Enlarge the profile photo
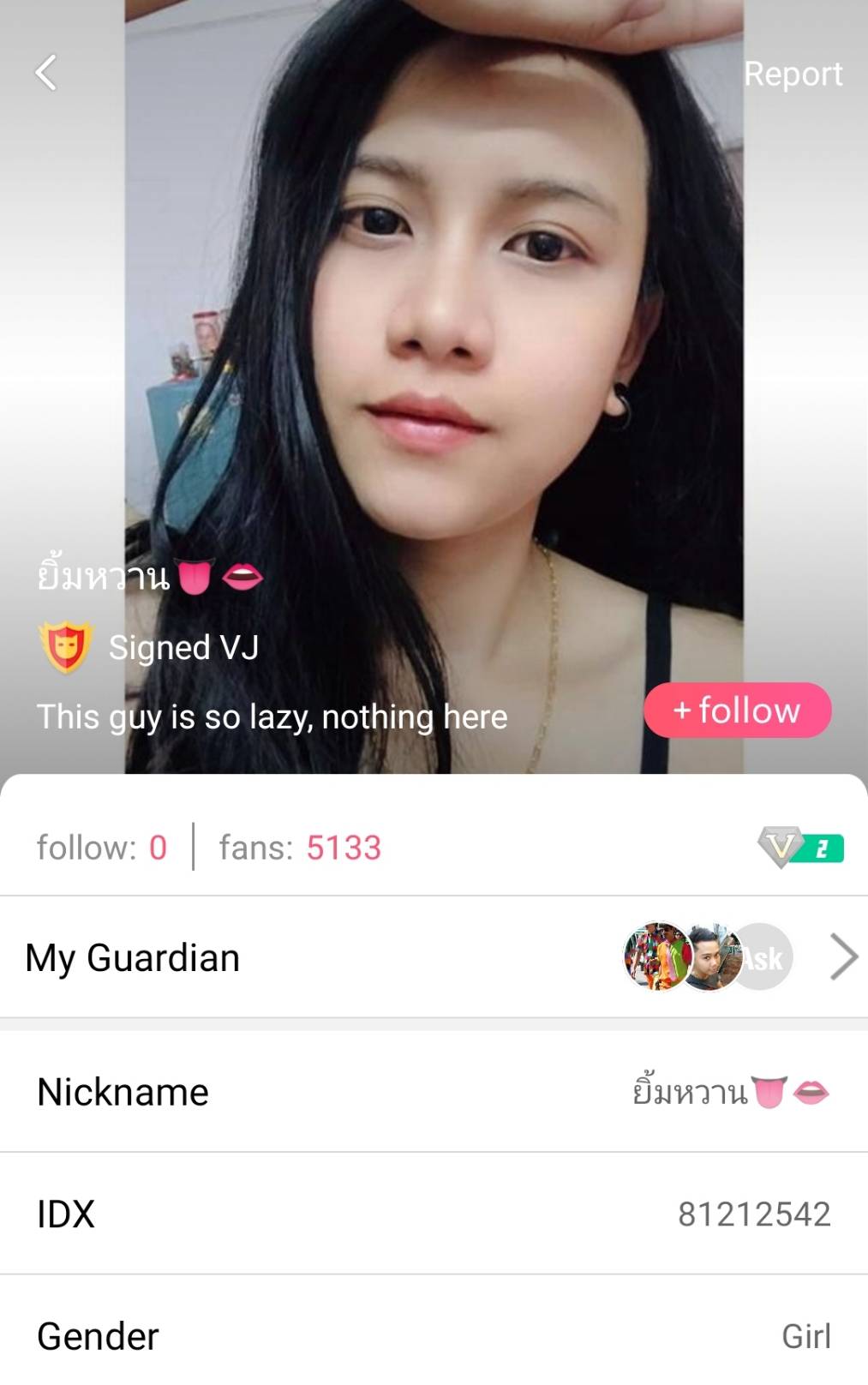This screenshot has height=1385, width=868. [434, 343]
